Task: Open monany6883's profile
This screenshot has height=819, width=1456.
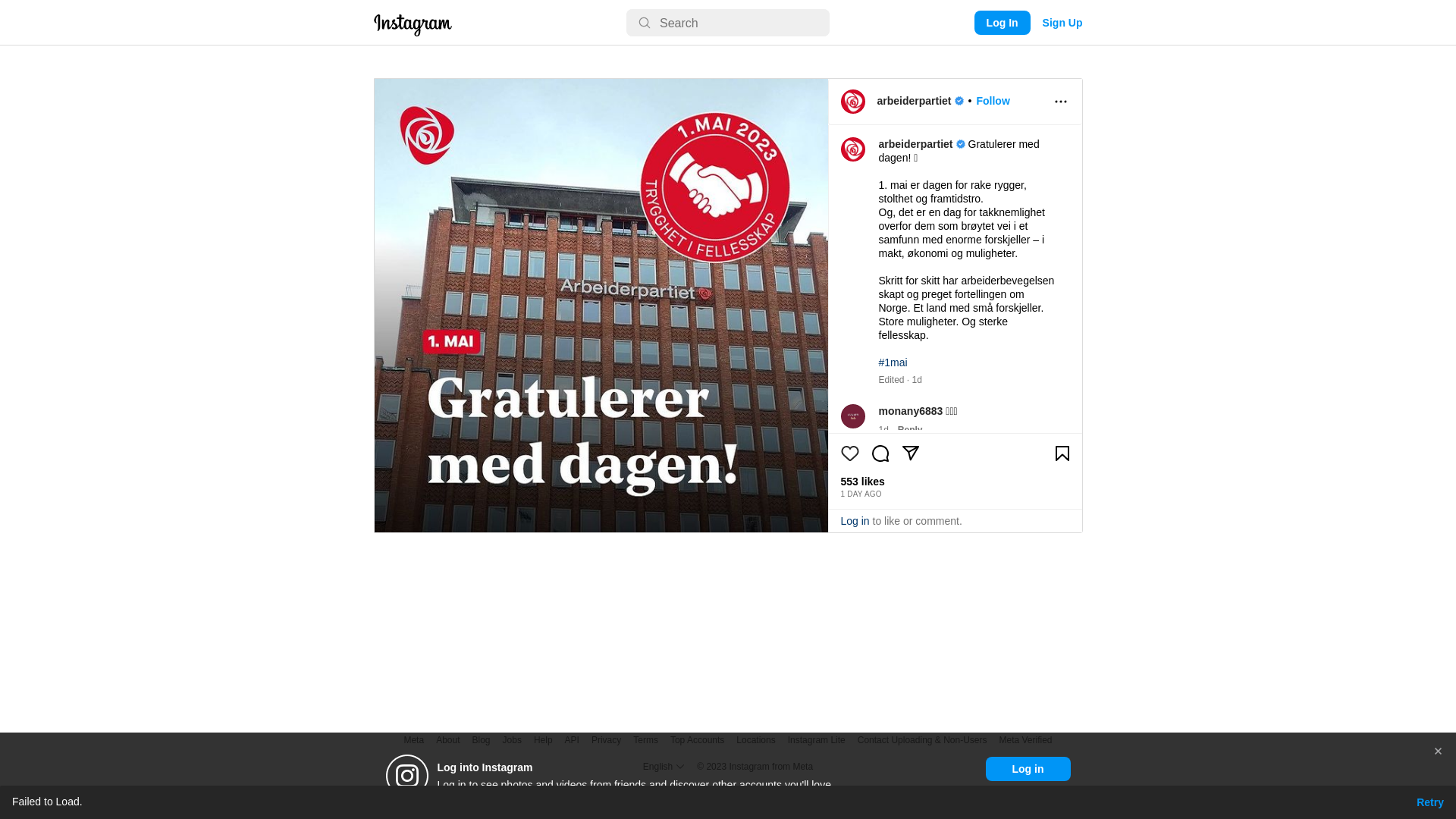Action: click(910, 411)
